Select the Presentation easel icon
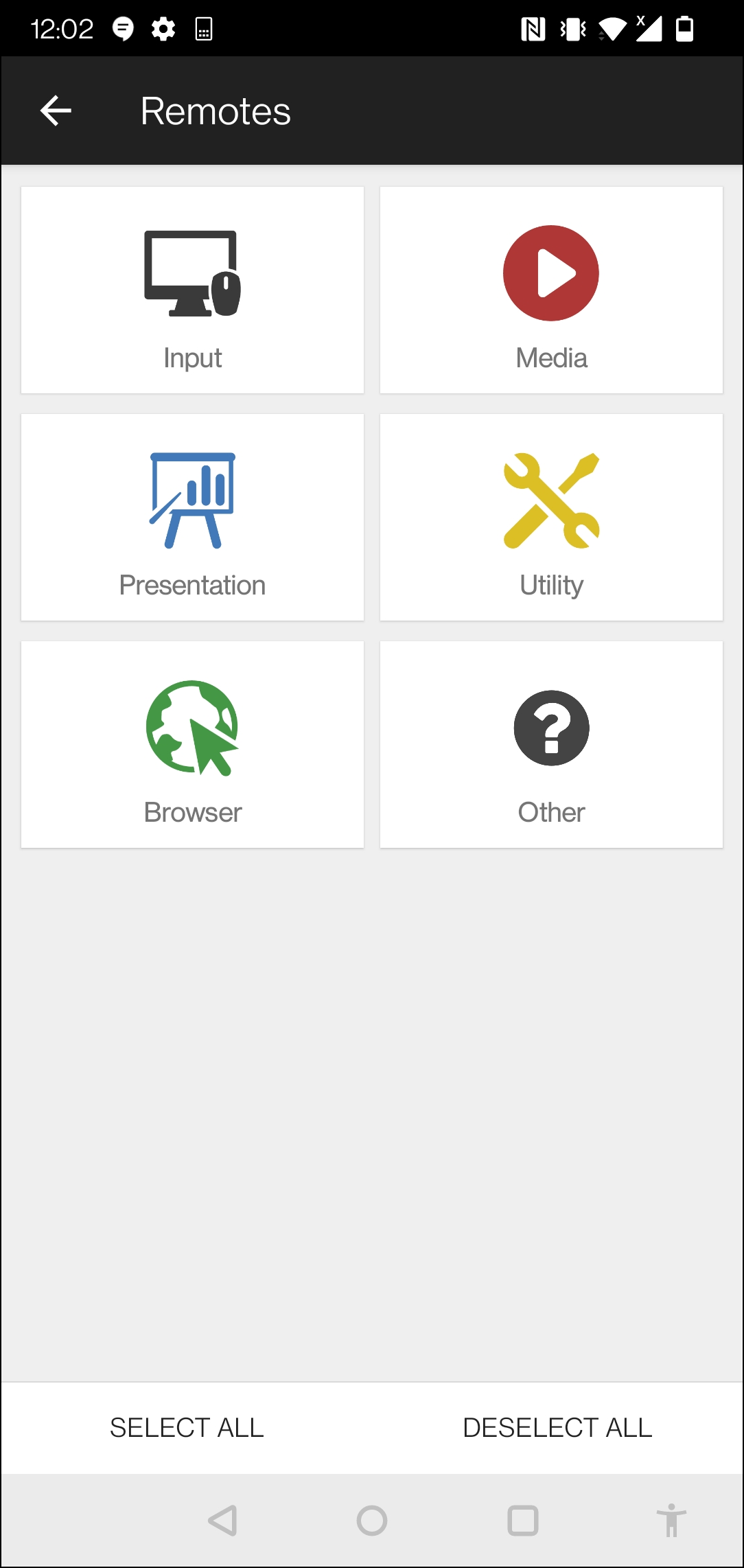The image size is (744, 1568). 192,500
